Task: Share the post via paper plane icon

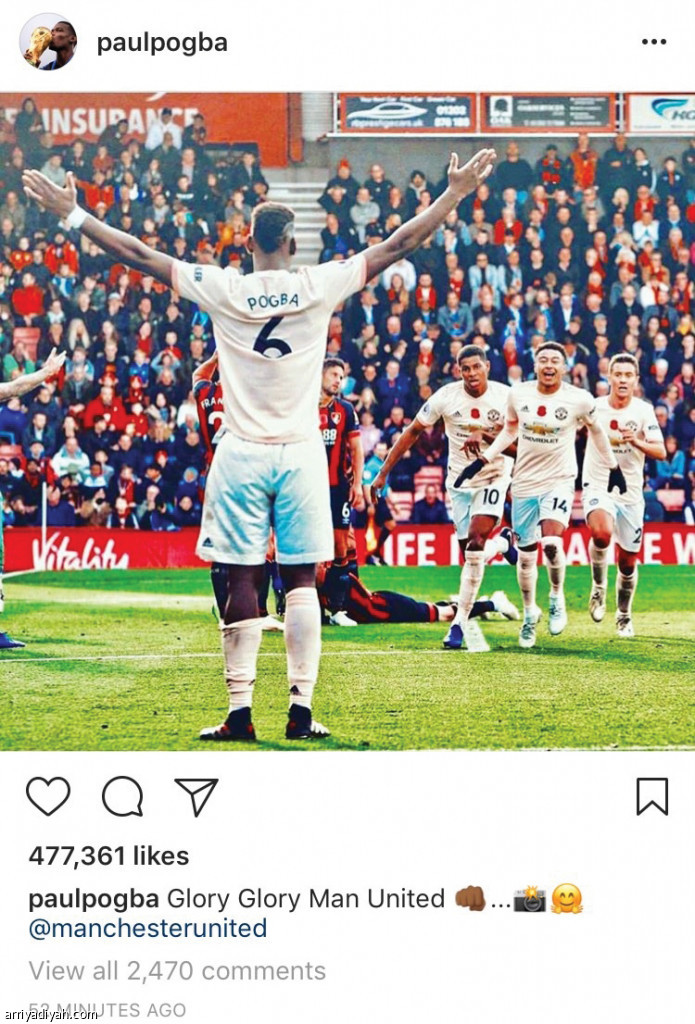Action: [196, 797]
